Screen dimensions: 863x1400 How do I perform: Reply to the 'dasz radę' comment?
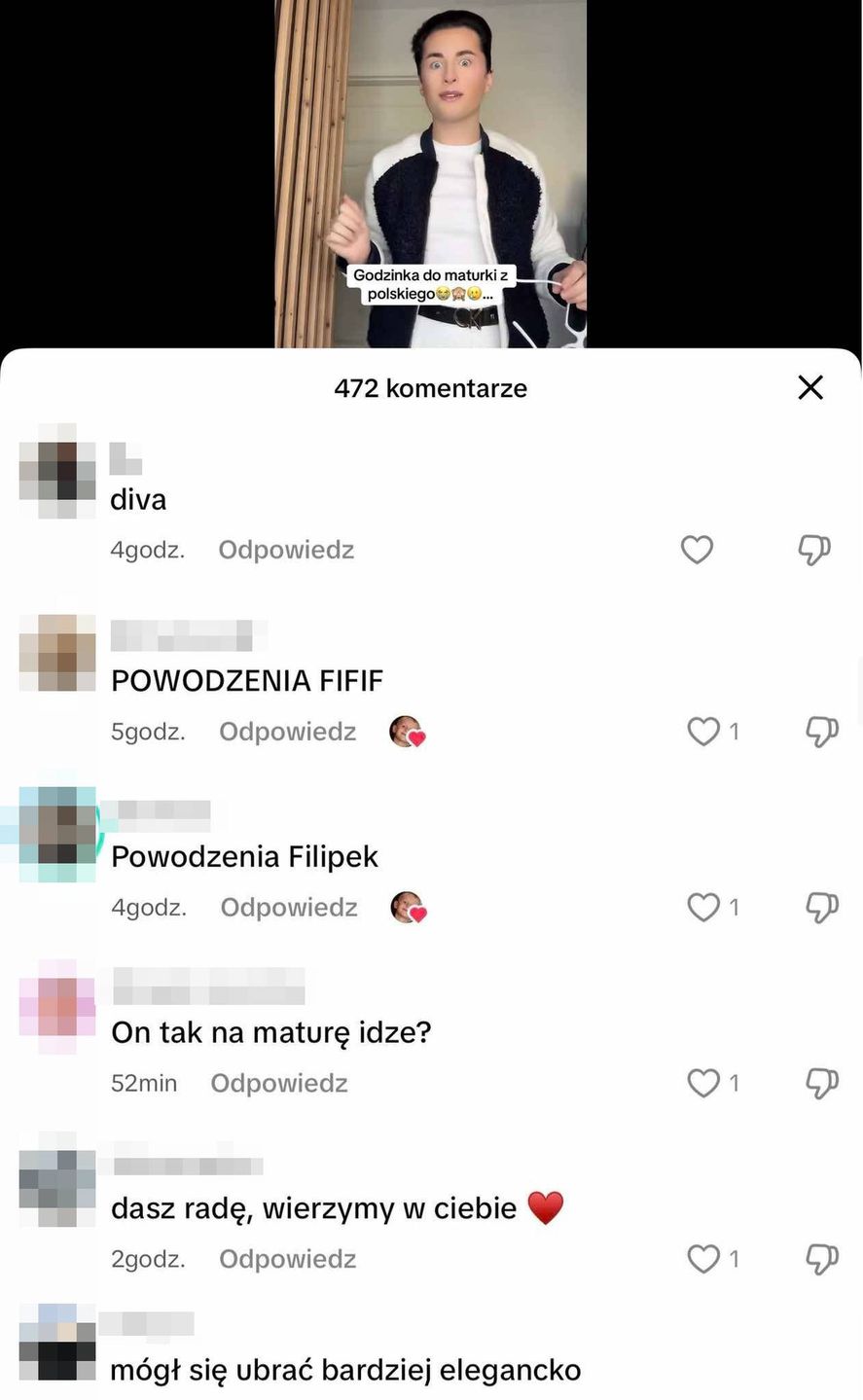point(287,1259)
